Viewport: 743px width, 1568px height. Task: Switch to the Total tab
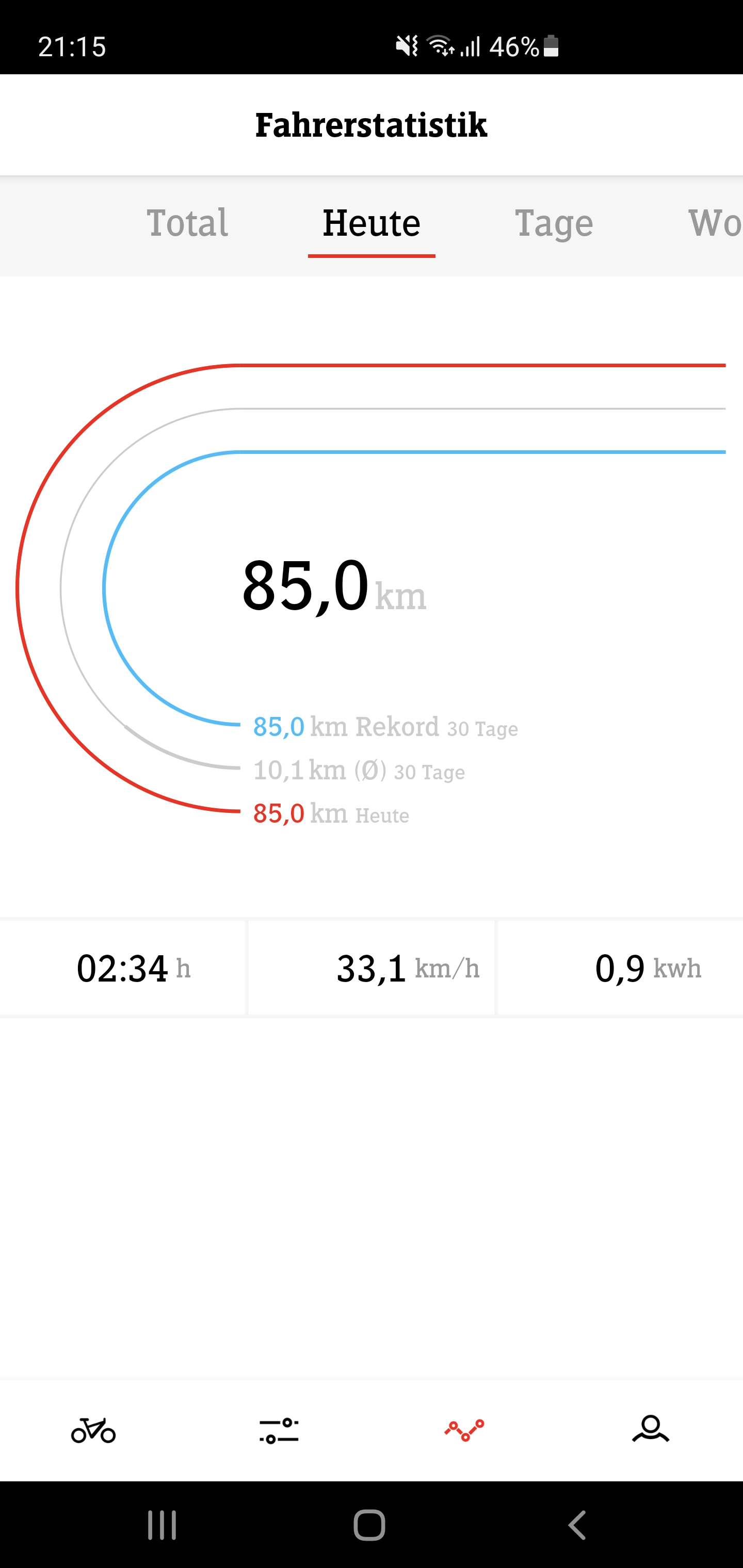pyautogui.click(x=187, y=223)
